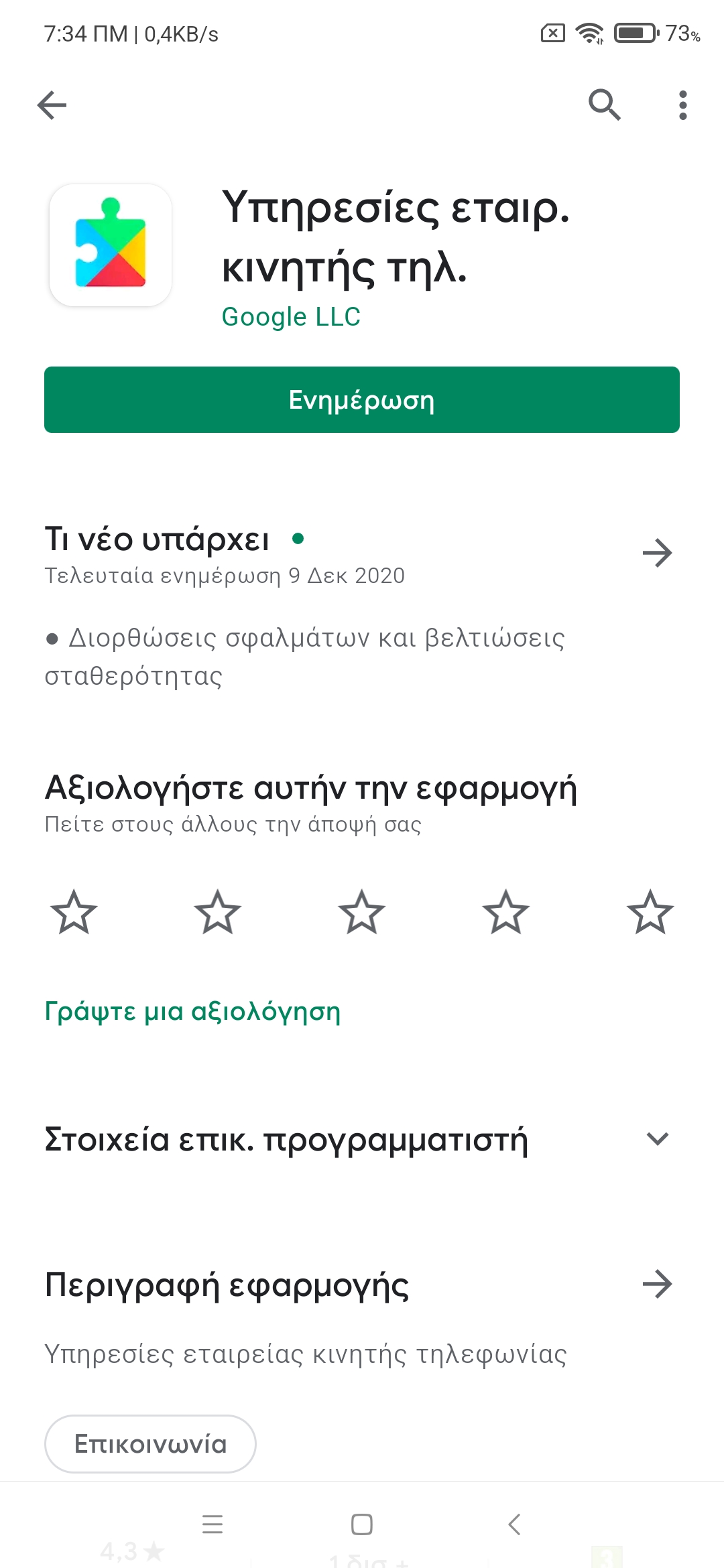Tap Γράψτε μια αξιολόγηση link

193,1011
